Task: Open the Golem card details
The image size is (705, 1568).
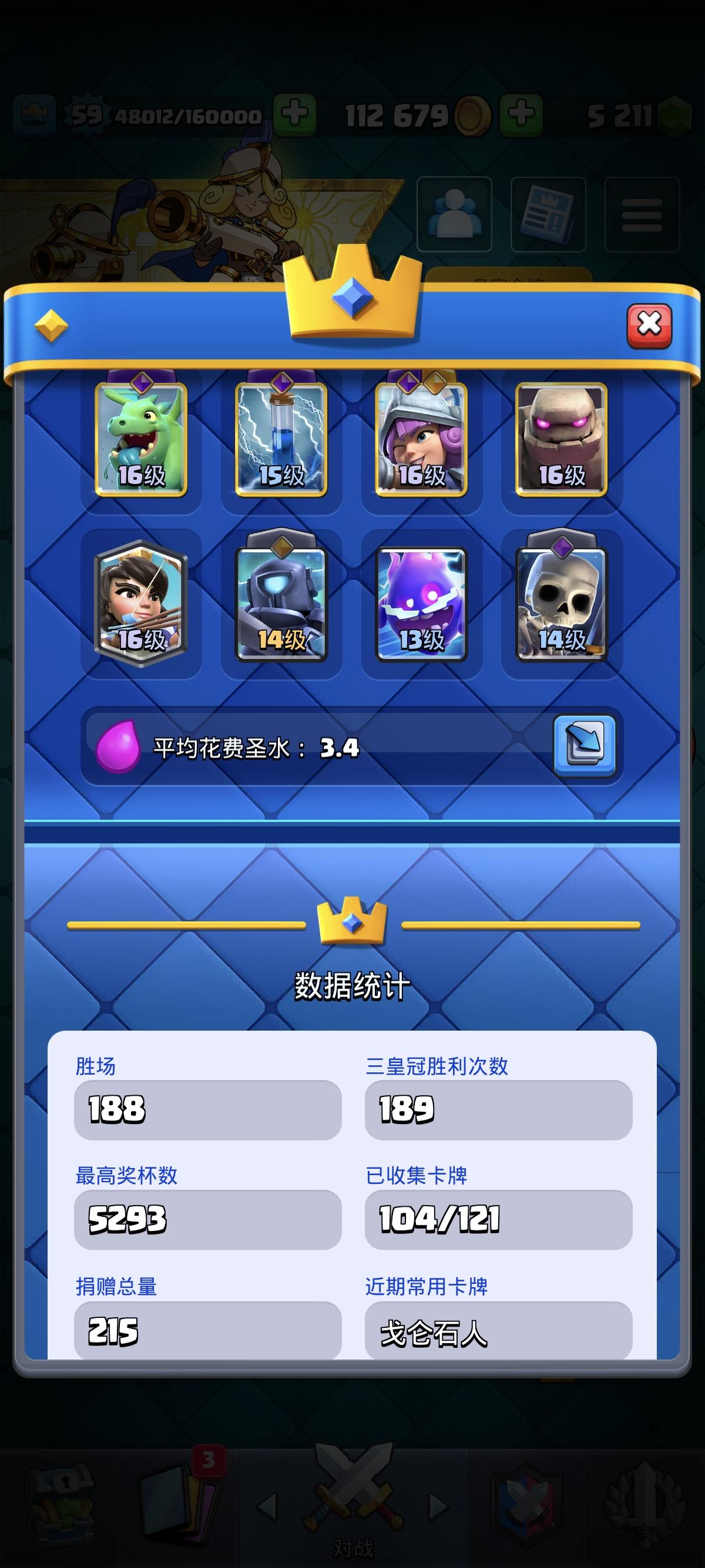Action: click(561, 439)
